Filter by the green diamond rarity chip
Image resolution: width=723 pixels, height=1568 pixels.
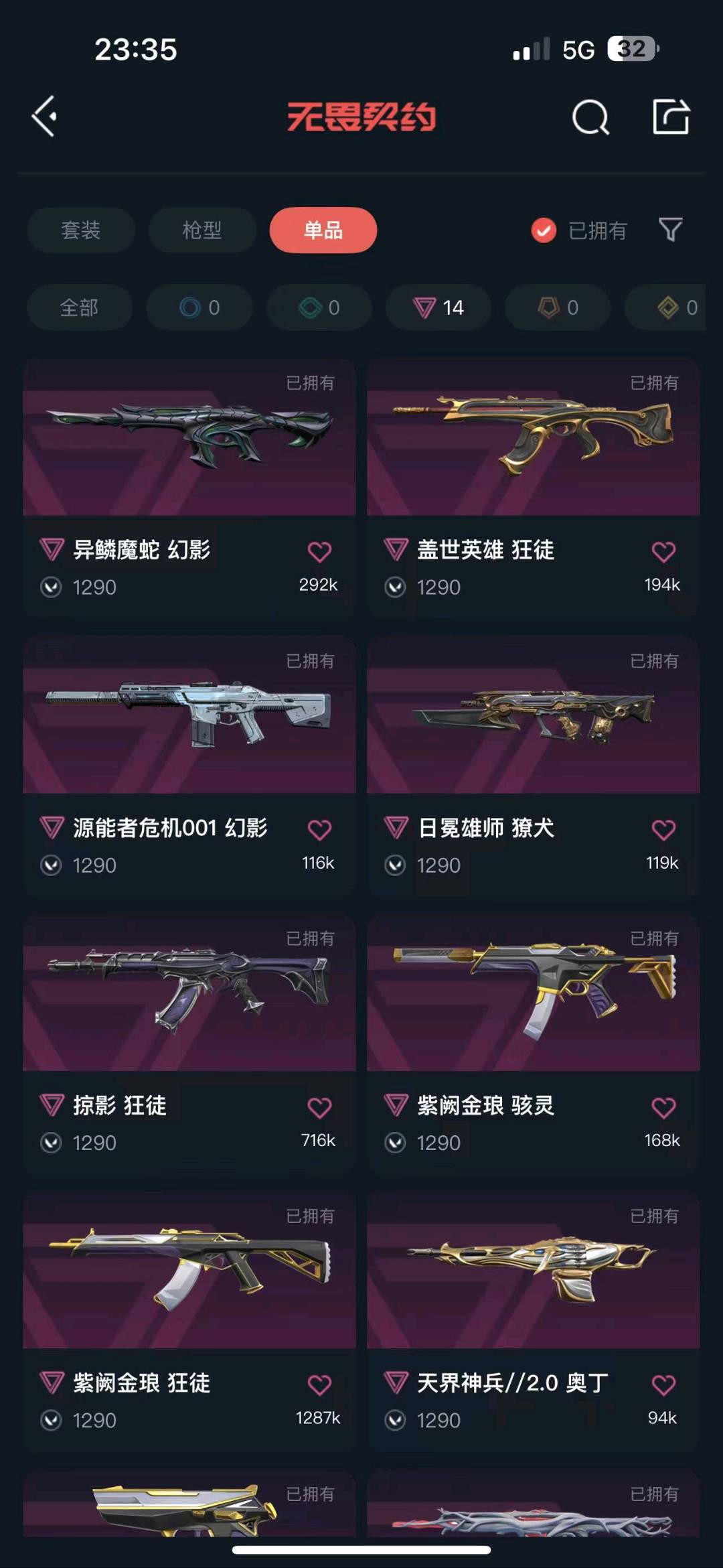coord(319,307)
